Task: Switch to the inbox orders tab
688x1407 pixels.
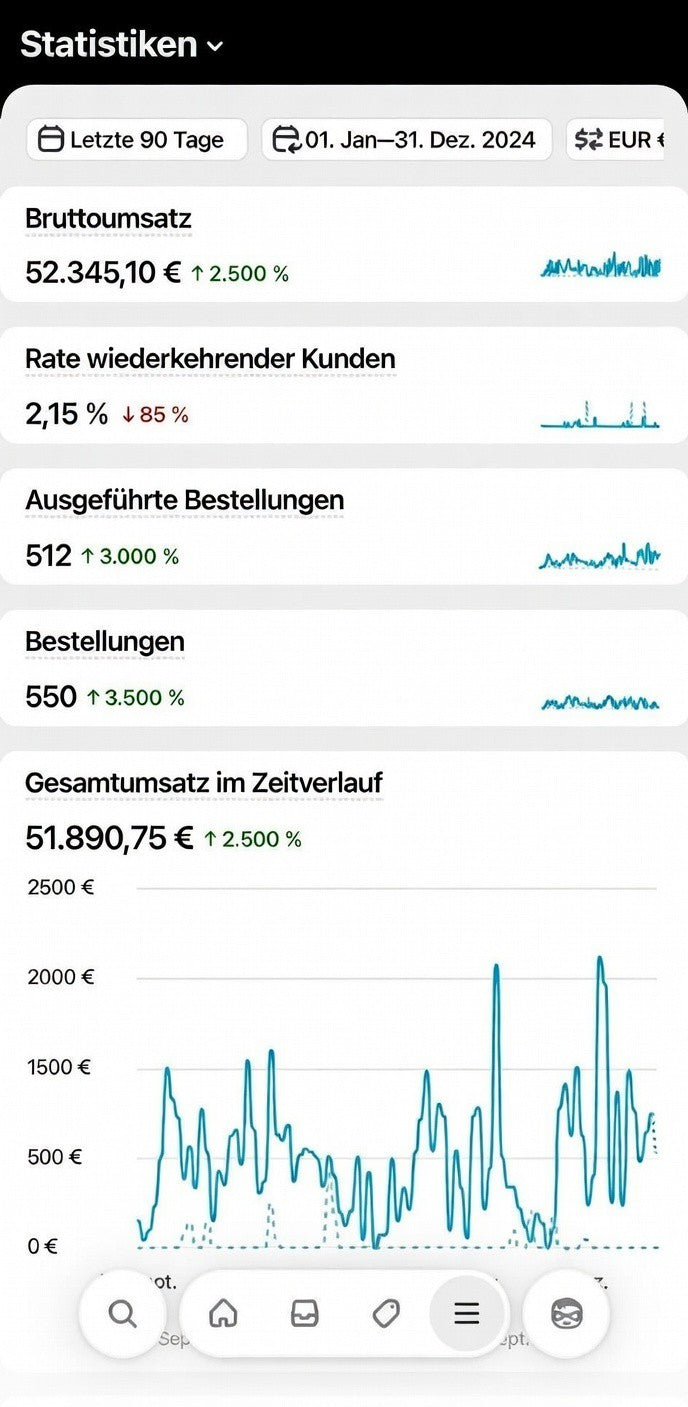Action: [x=305, y=1313]
